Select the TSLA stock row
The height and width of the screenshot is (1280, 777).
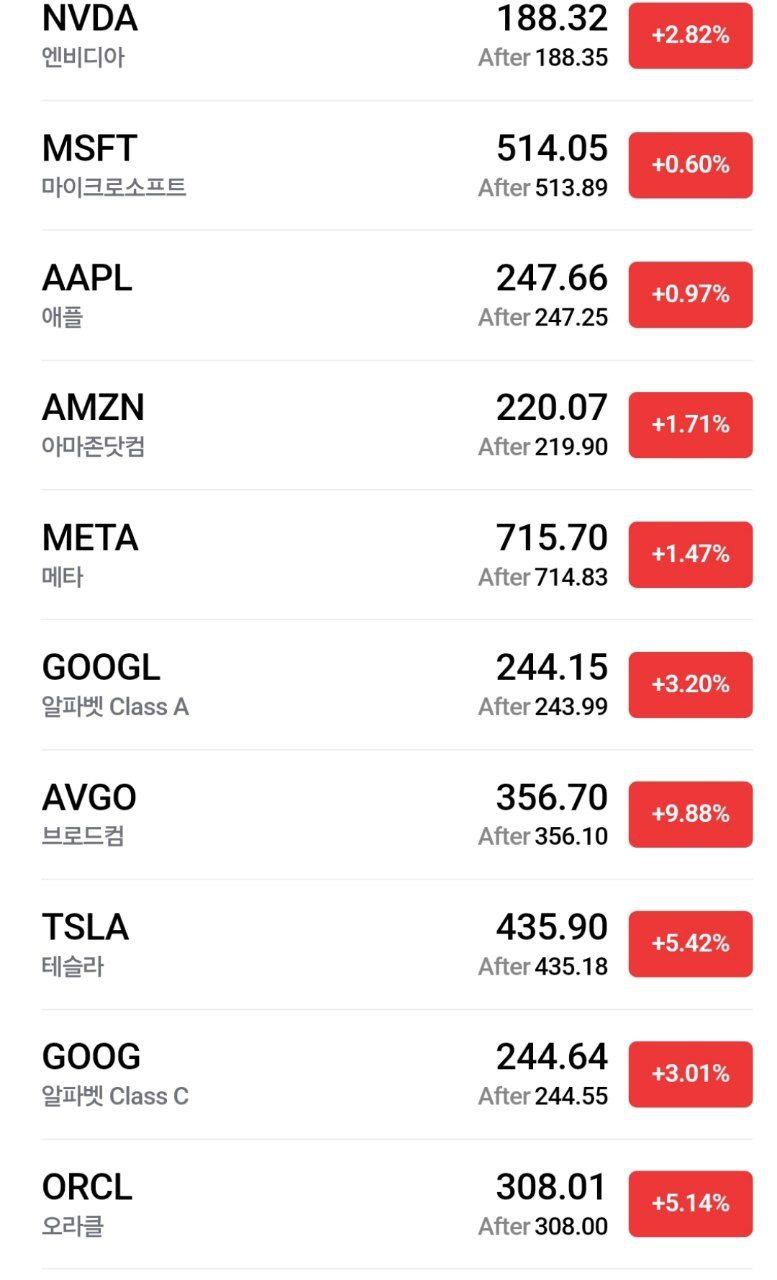pos(300,944)
